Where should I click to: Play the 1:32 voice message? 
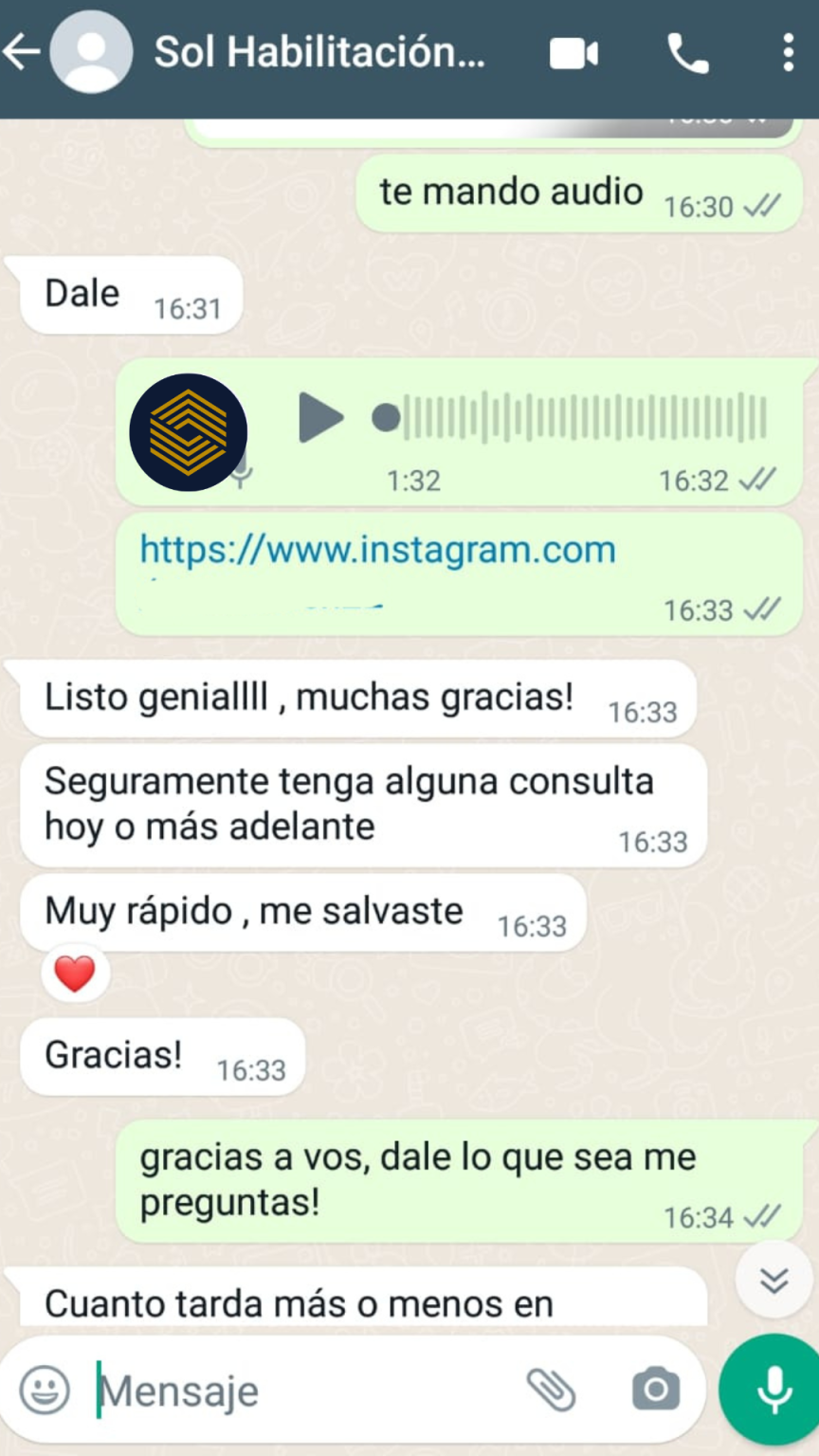click(321, 417)
